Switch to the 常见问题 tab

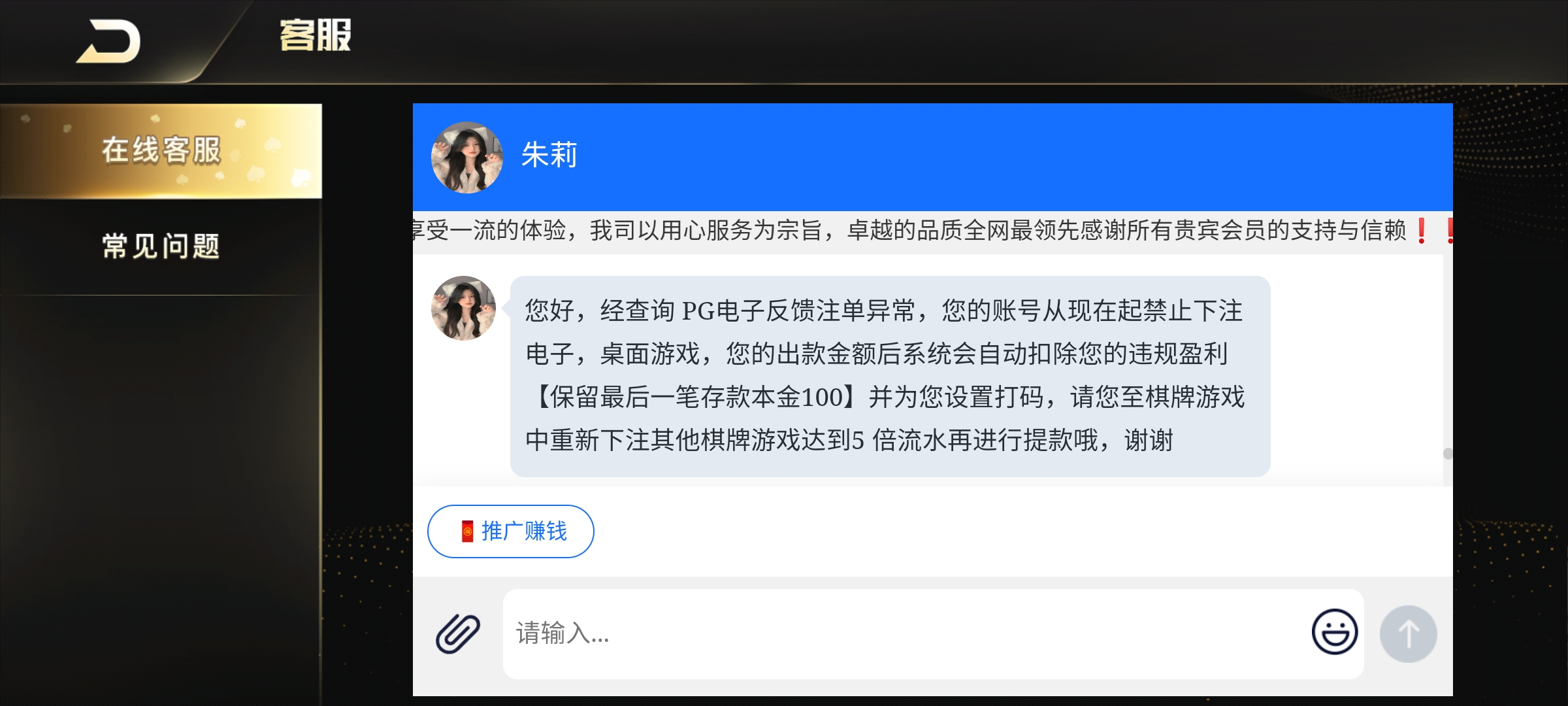pos(161,246)
